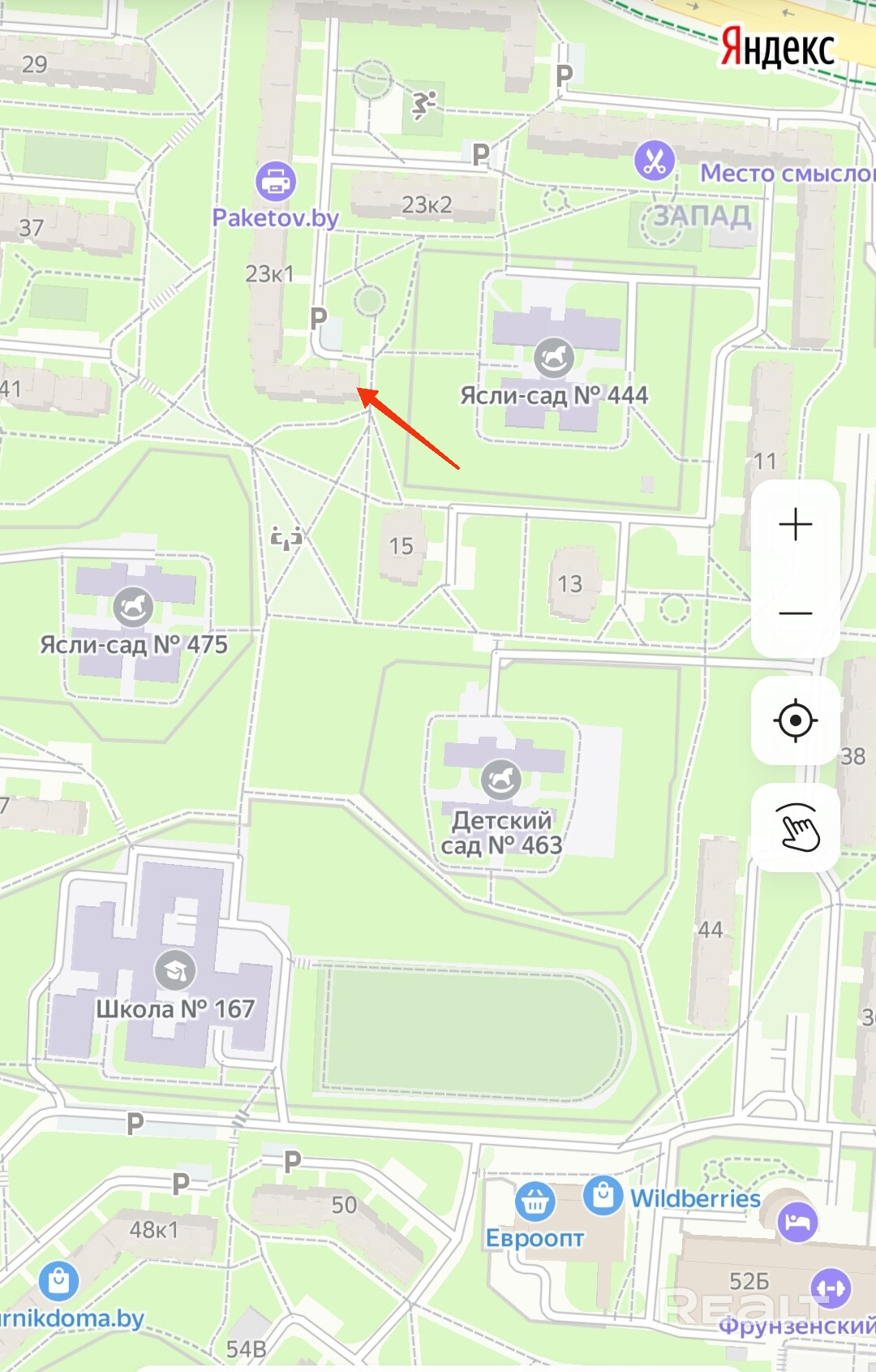Tap the hand gesture mode button
876x1372 pixels.
(795, 828)
